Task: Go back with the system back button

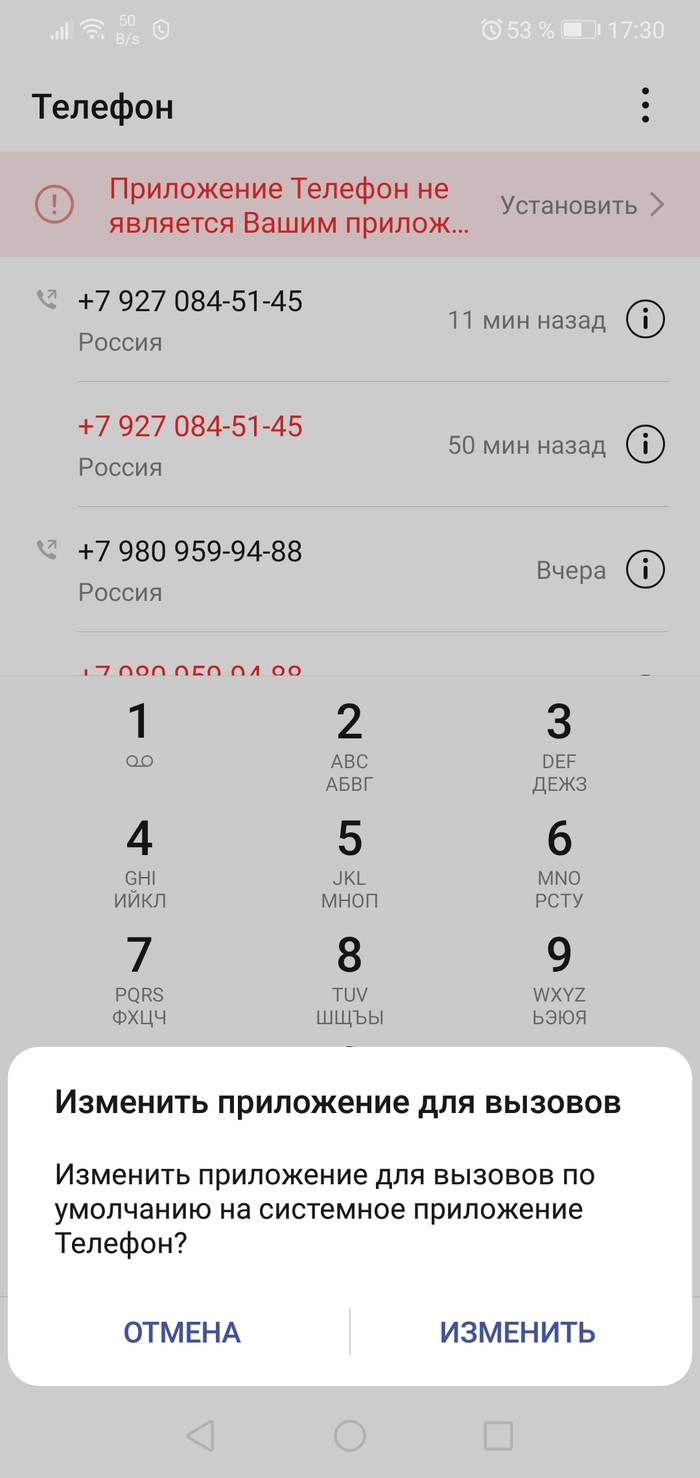Action: tap(200, 1436)
